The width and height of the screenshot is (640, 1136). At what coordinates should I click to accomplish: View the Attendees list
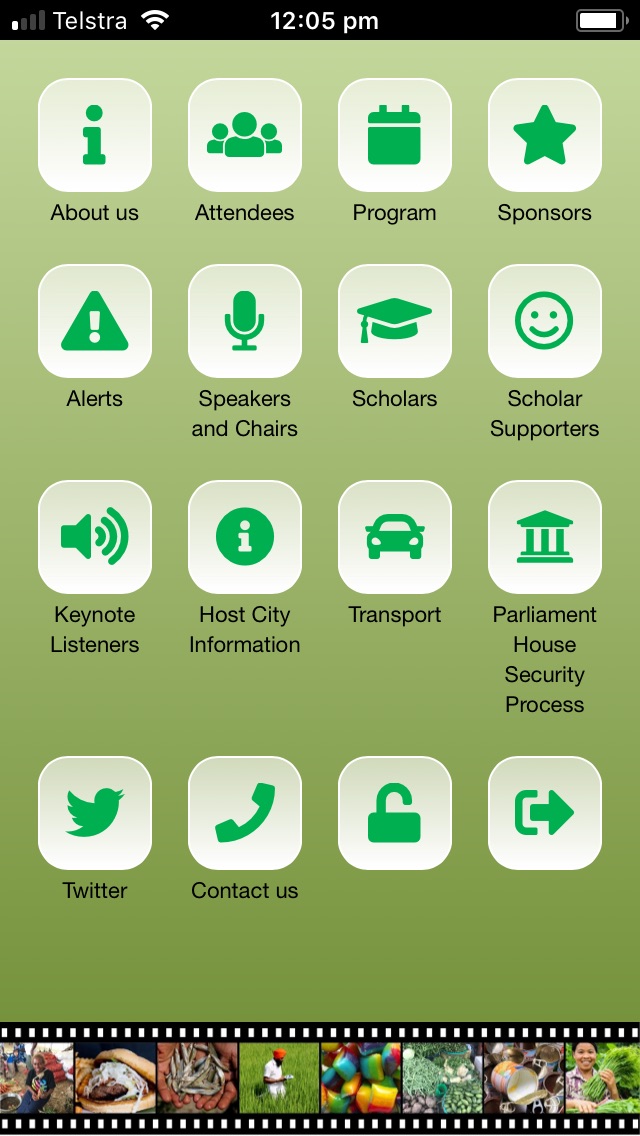click(x=245, y=135)
